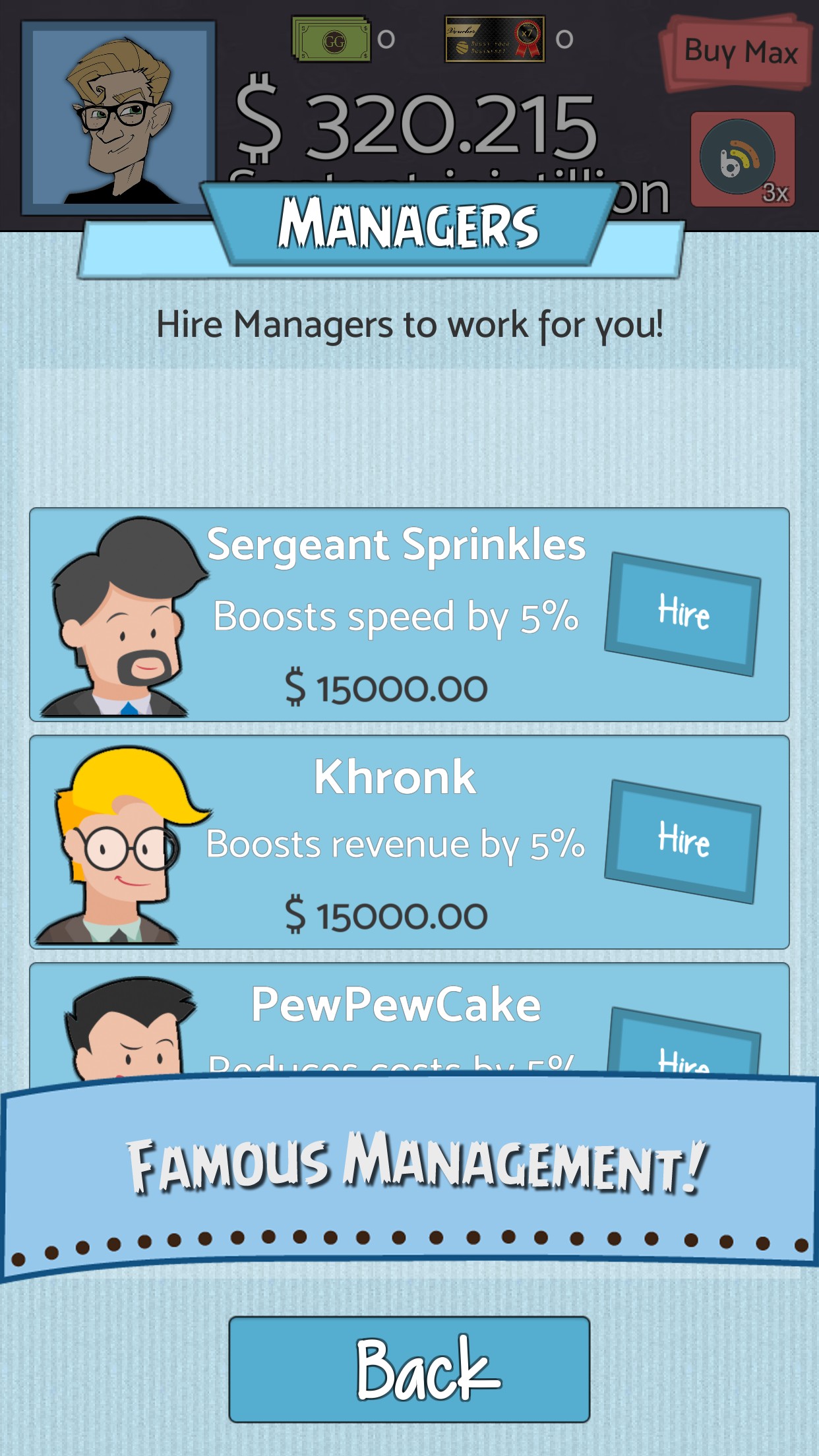This screenshot has width=819, height=1456.
Task: Activate the 3x boost icon
Action: (743, 160)
